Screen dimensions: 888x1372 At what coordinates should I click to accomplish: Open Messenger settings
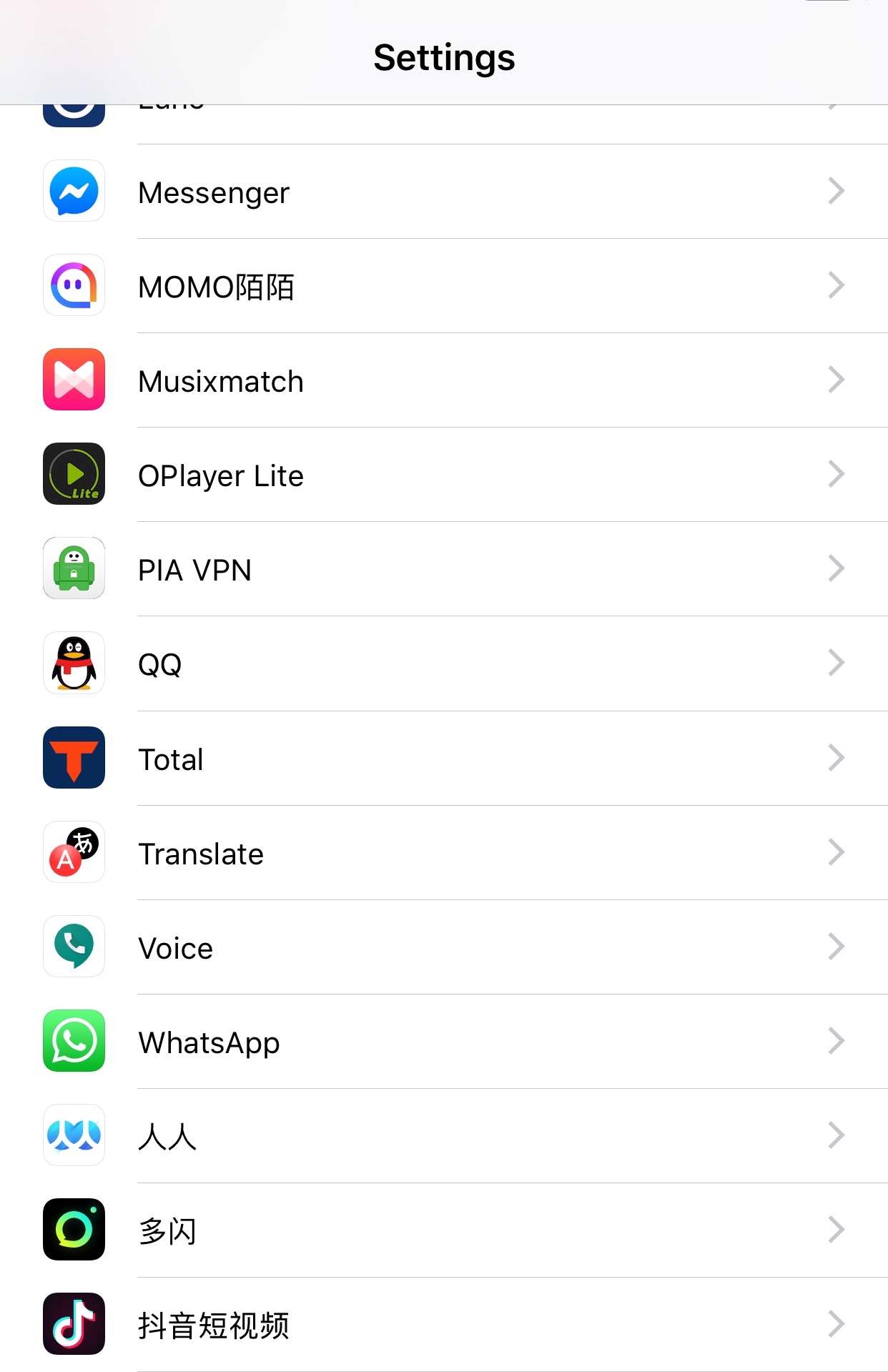[x=443, y=192]
